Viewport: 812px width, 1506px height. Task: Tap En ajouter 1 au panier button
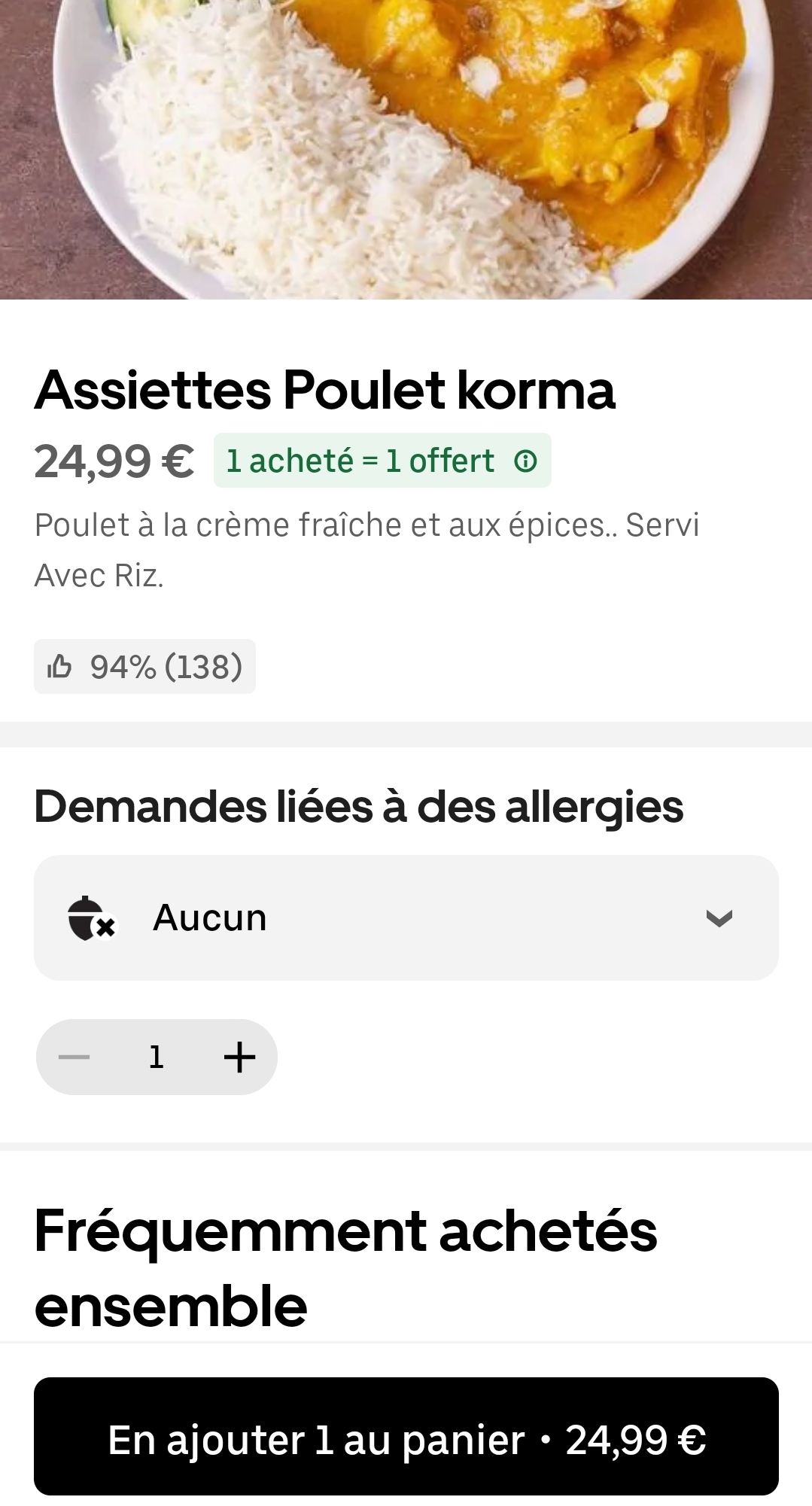click(406, 1439)
